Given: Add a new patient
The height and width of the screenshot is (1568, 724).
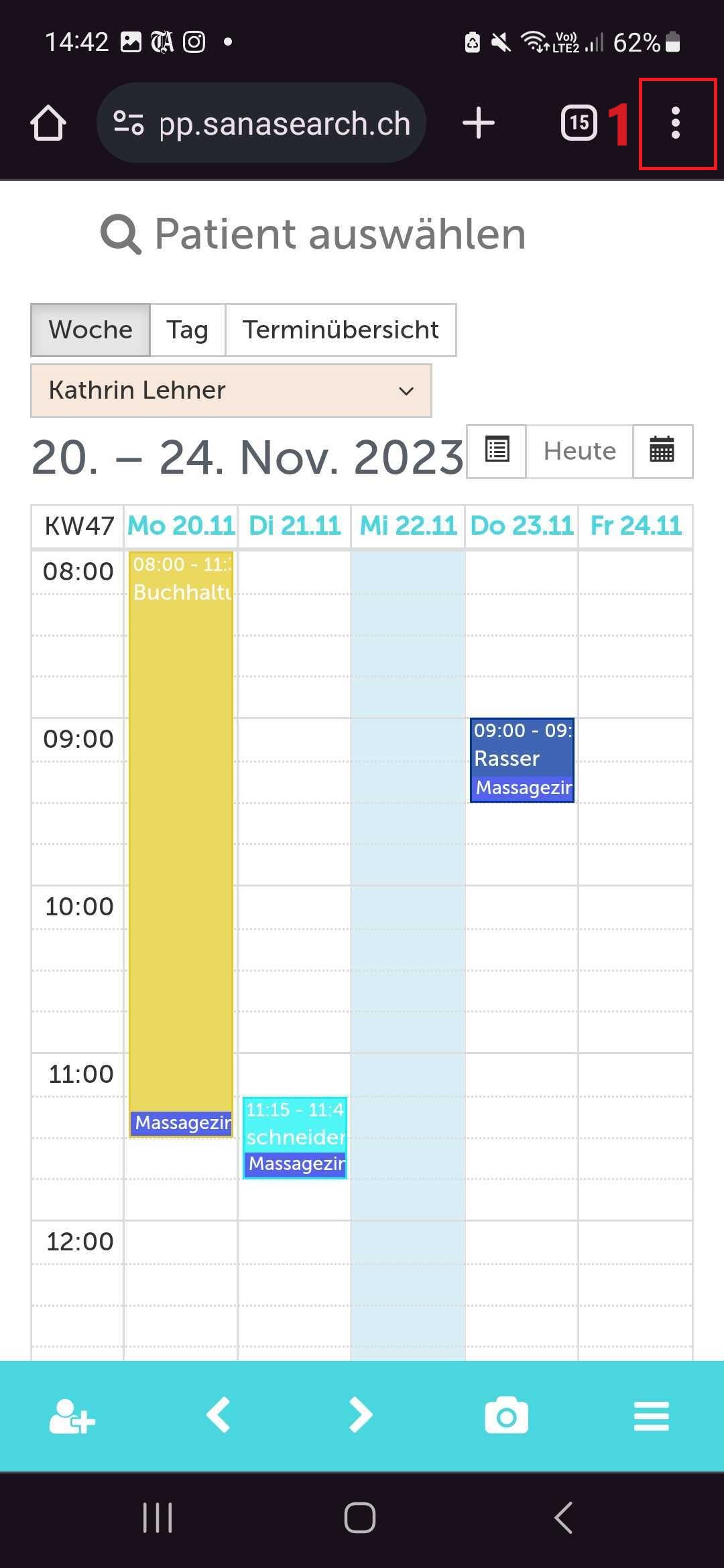Looking at the screenshot, I should (72, 1416).
